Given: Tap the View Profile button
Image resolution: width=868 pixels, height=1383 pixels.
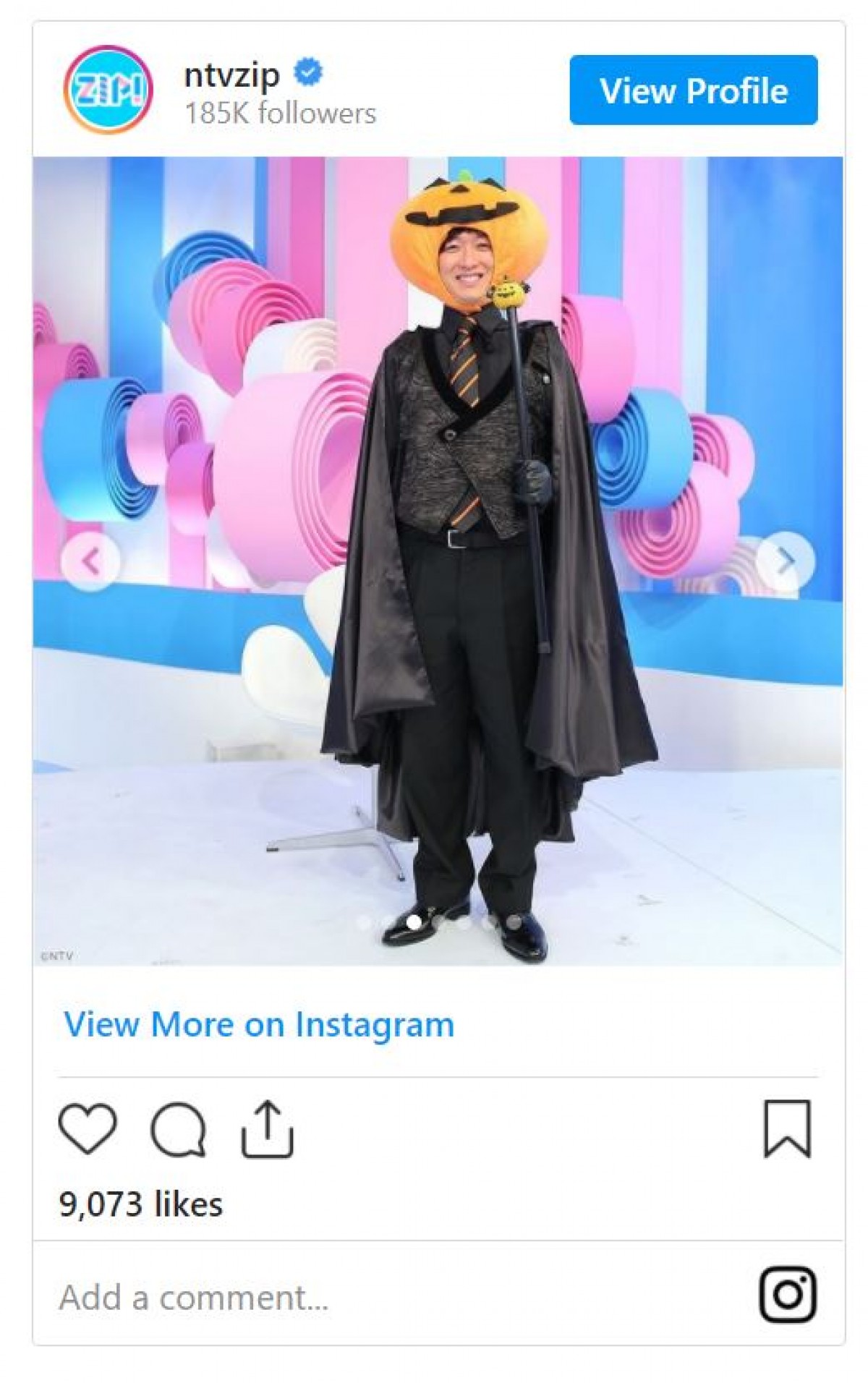Looking at the screenshot, I should pos(693,90).
